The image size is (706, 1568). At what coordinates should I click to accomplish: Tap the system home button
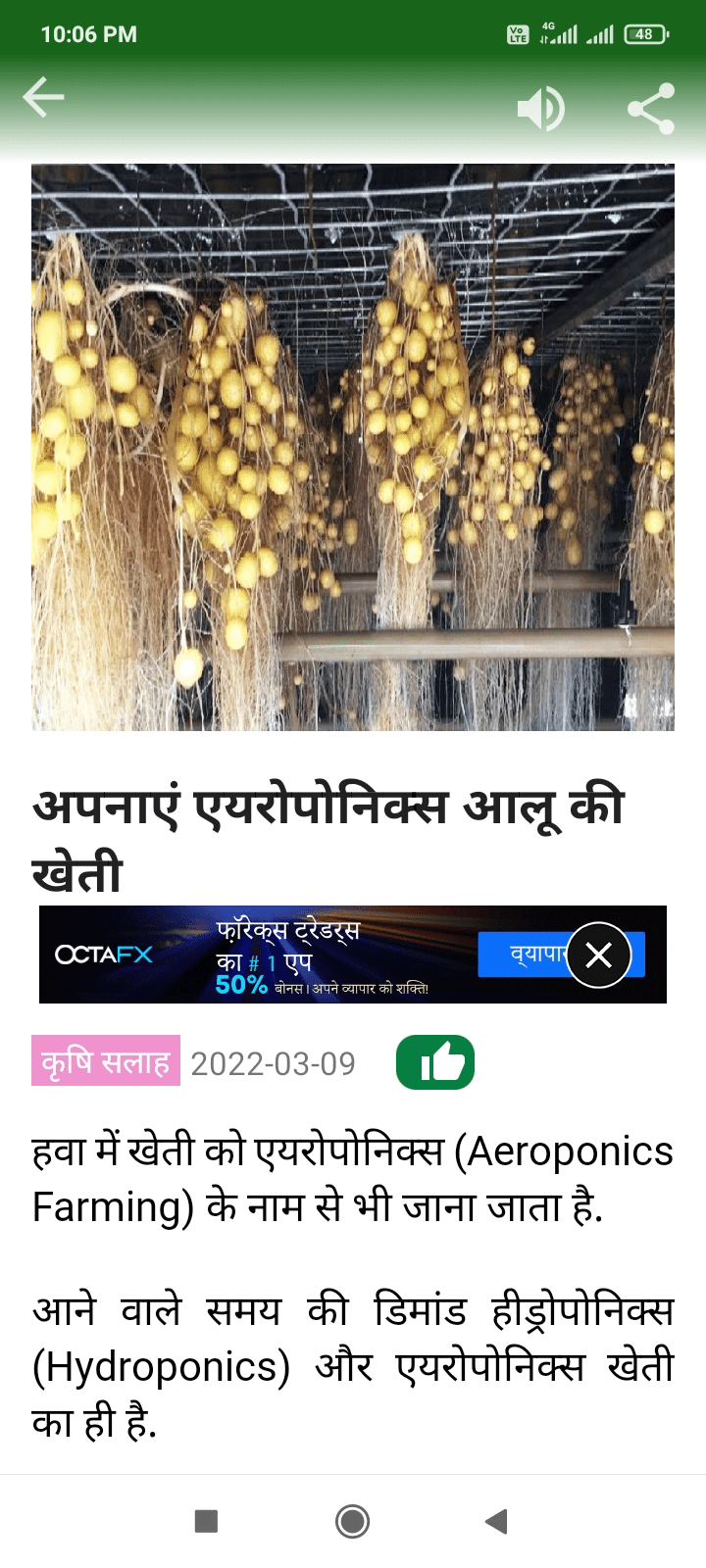pyautogui.click(x=352, y=1521)
